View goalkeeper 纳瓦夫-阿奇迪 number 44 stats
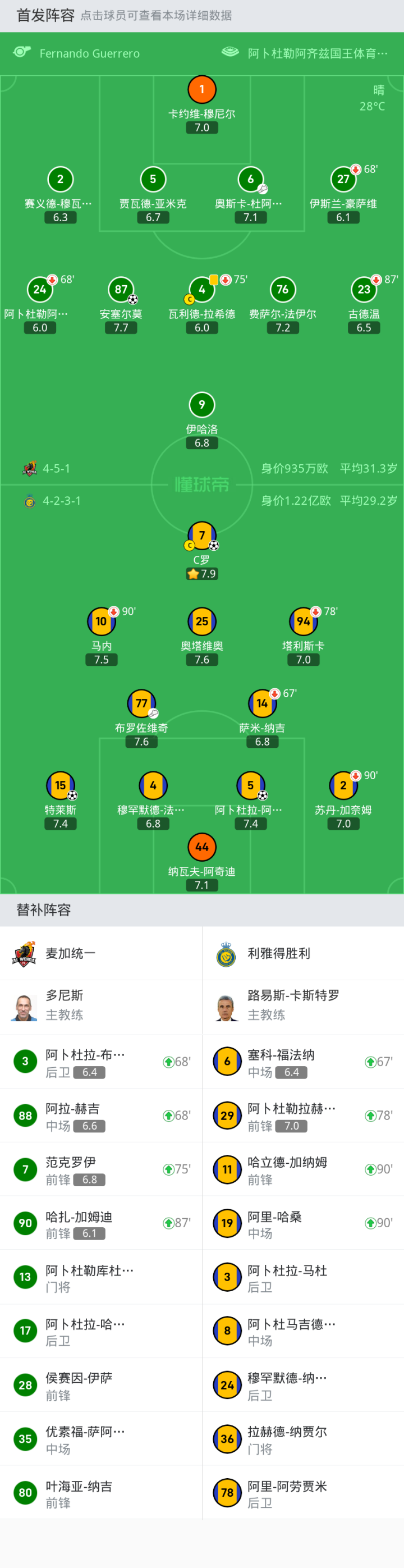Screen dimensions: 404x1568 point(202,848)
